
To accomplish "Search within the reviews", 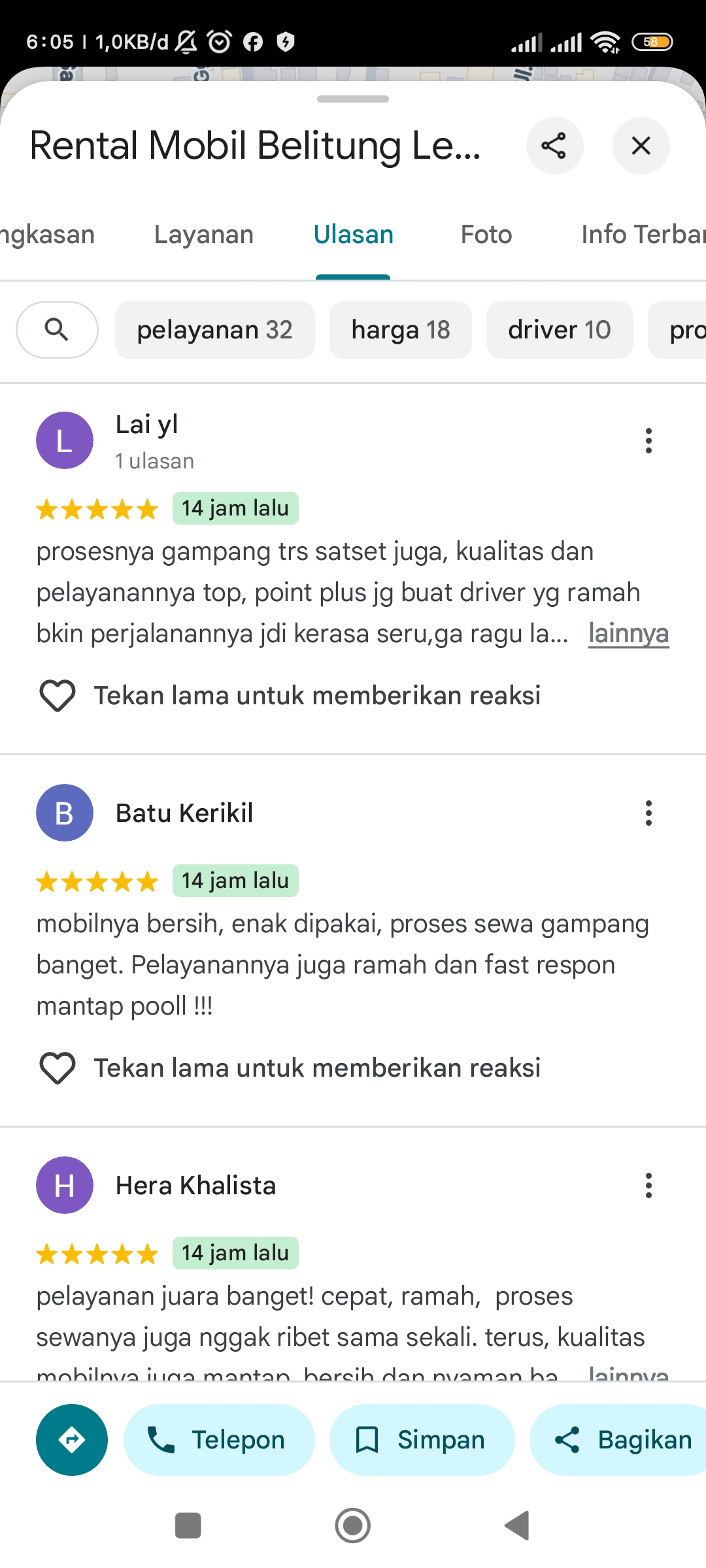I will pos(57,330).
